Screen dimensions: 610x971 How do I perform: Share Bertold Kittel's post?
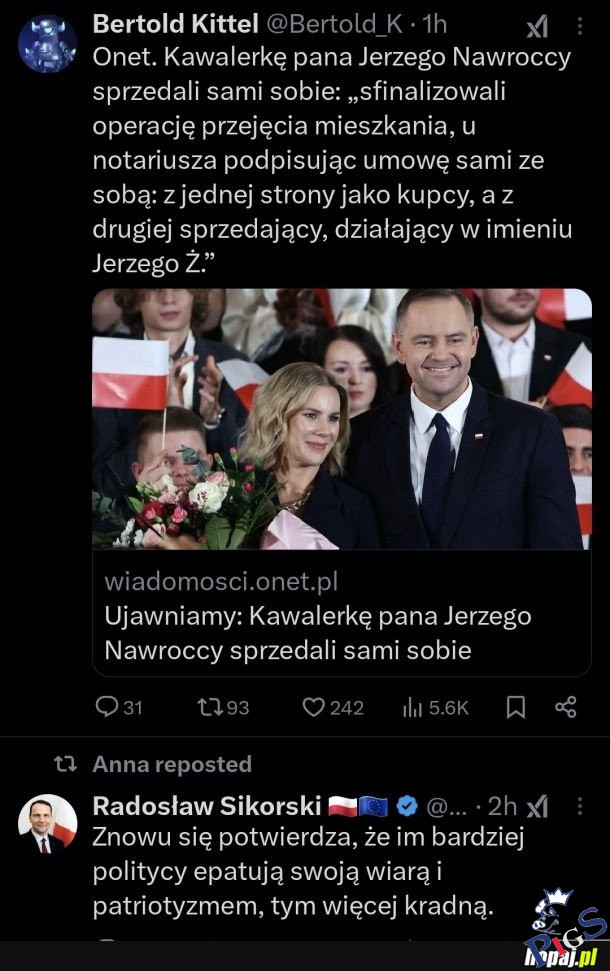pos(565,707)
